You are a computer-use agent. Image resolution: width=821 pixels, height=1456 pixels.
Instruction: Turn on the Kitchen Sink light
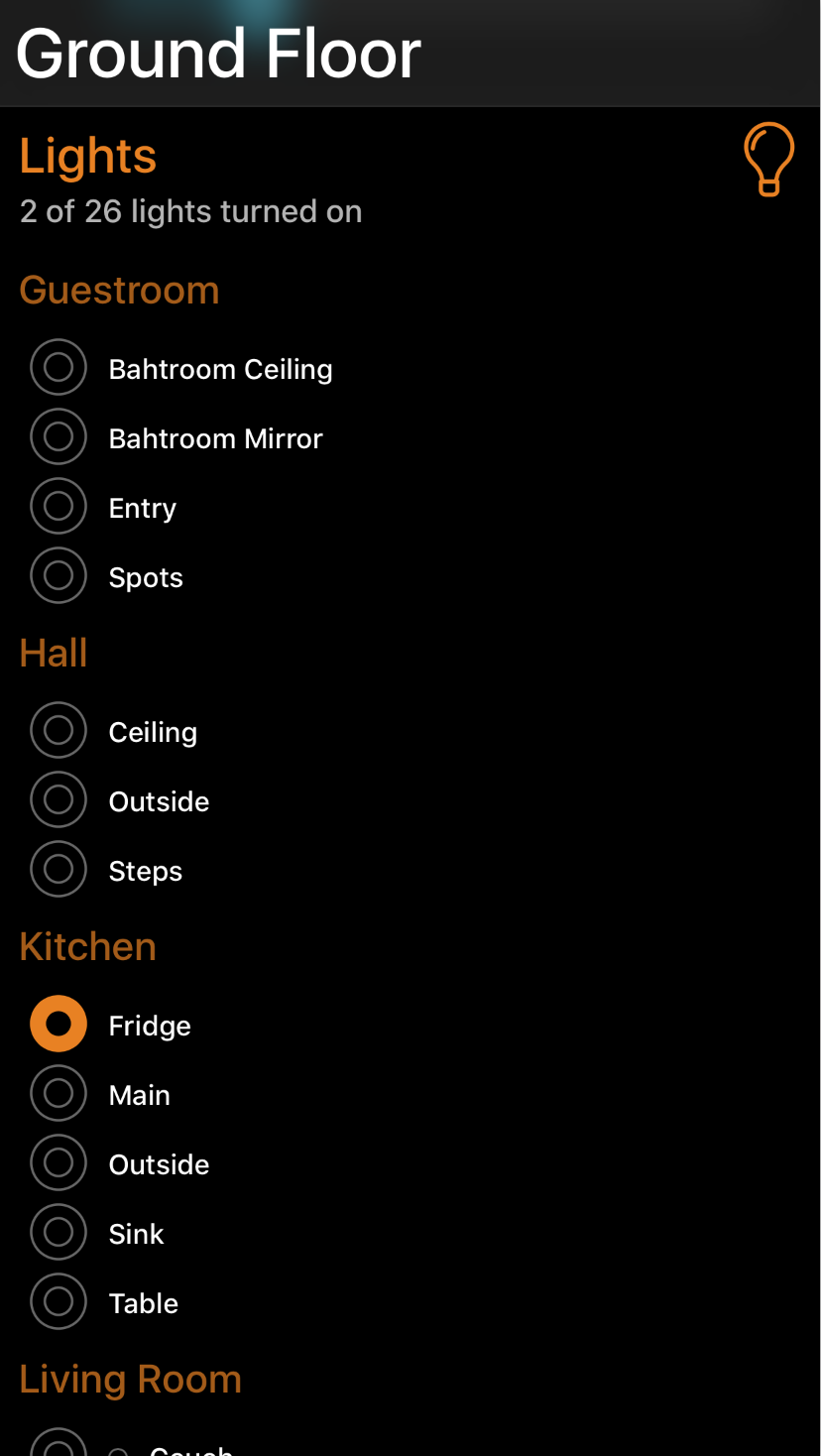click(x=59, y=1233)
